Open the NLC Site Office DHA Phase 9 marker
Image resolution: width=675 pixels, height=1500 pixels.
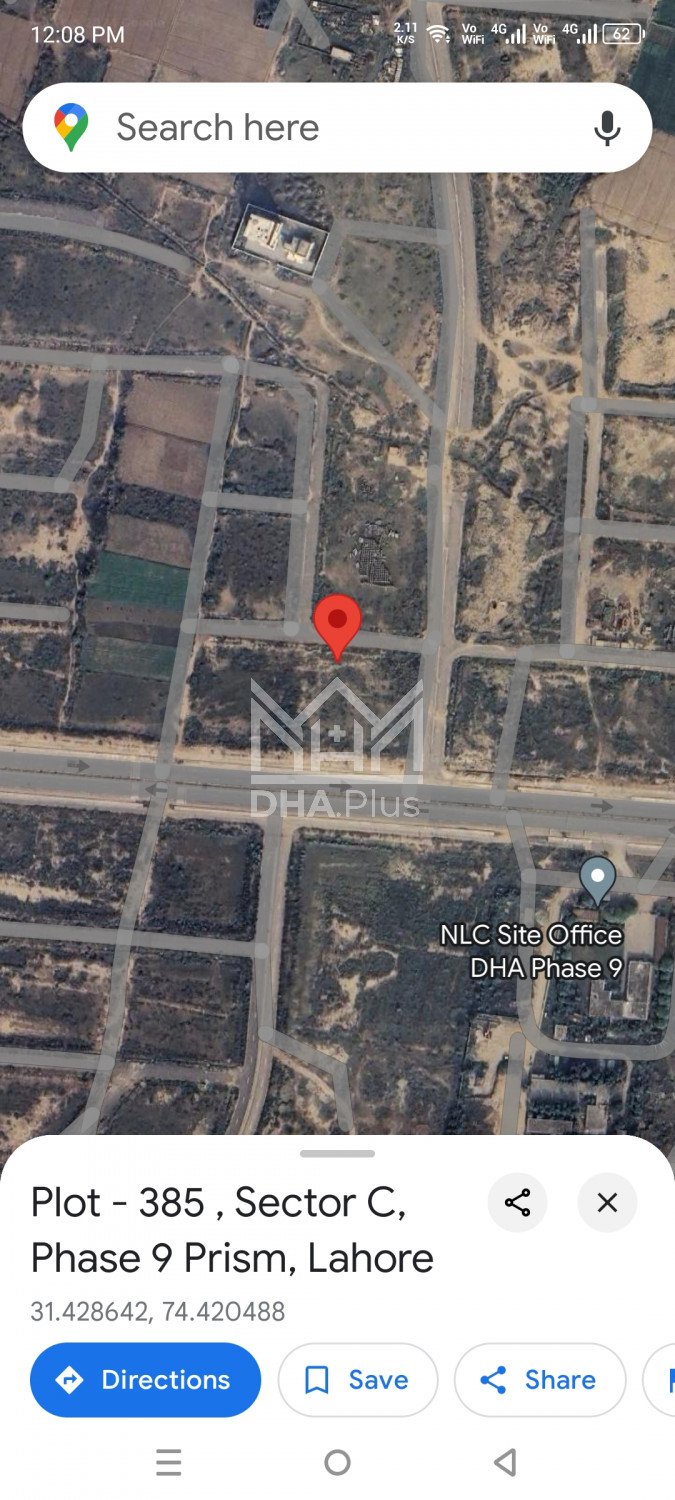click(597, 878)
